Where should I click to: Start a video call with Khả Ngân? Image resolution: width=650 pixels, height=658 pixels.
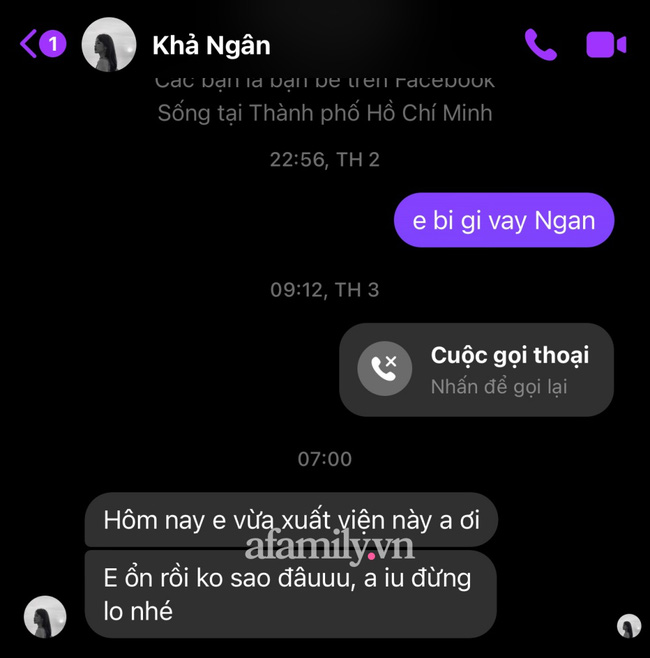tap(605, 45)
